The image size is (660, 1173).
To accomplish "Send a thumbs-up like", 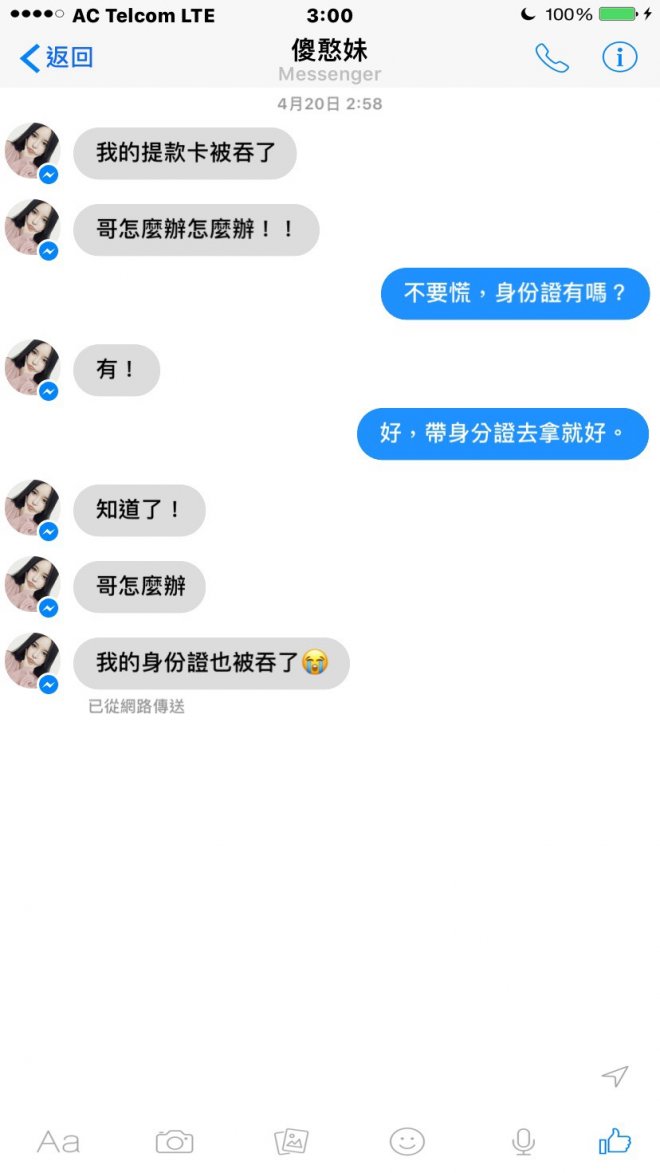I will coord(615,1141).
